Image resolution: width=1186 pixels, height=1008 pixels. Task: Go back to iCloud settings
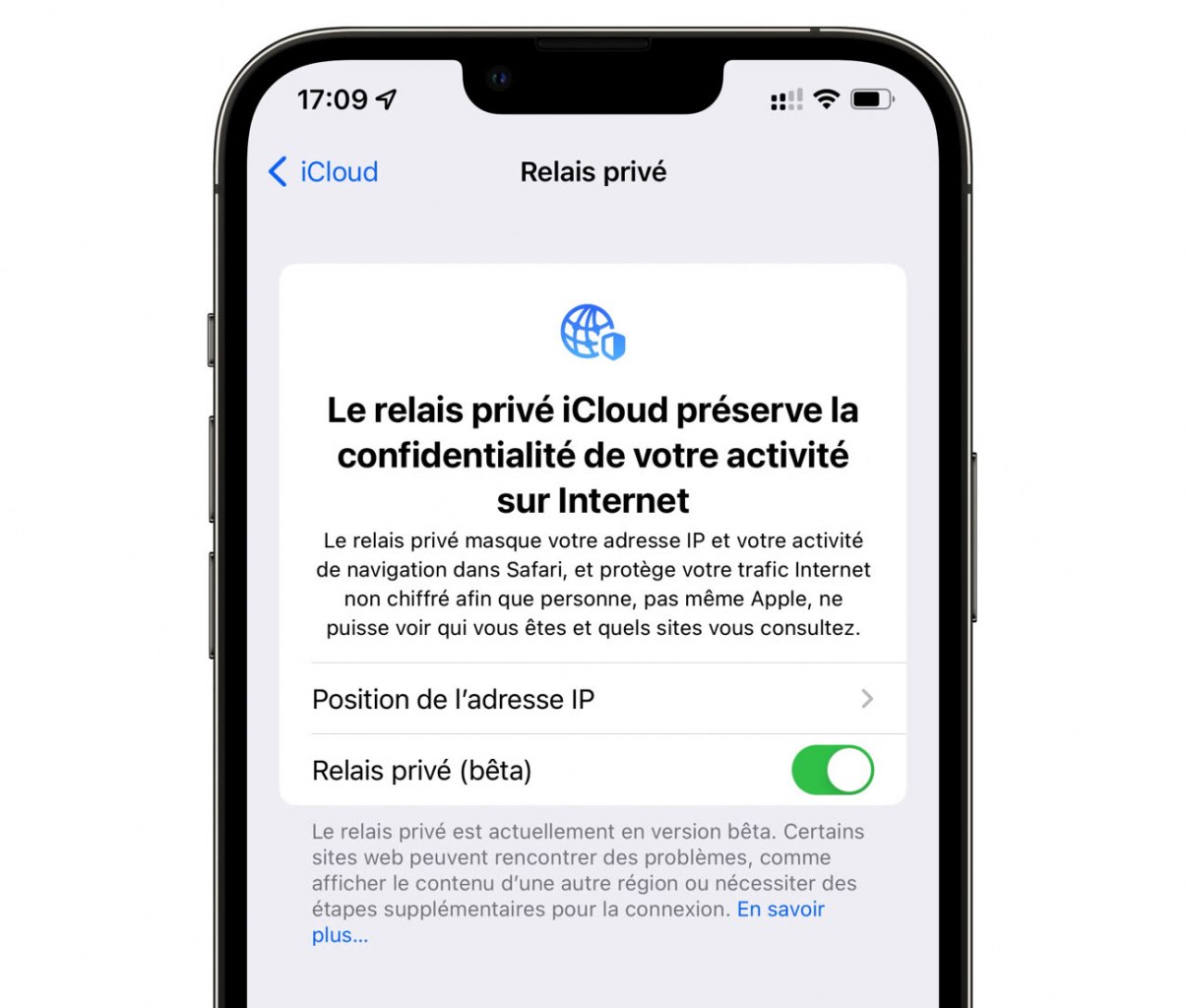pyautogui.click(x=324, y=172)
